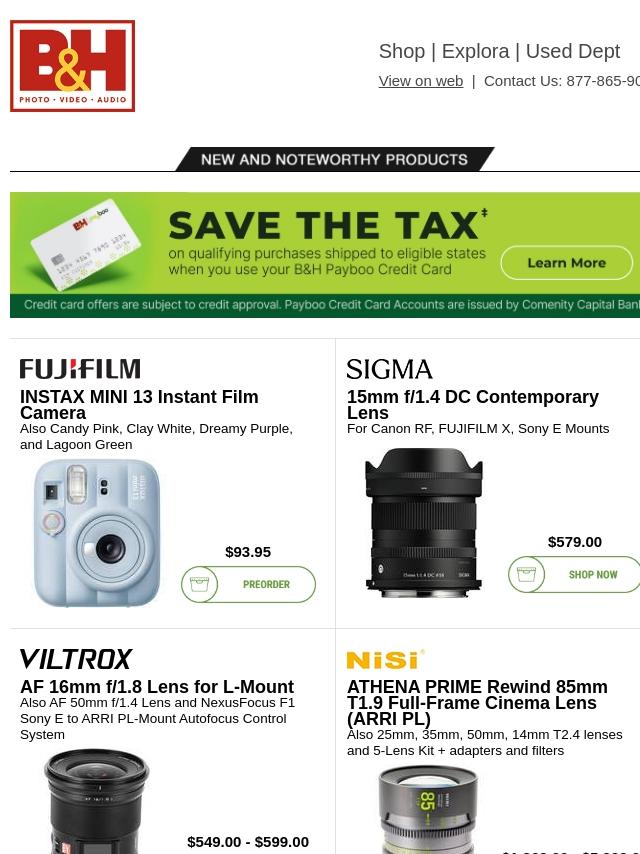
Task: Visit the Used Dept link
Action: pyautogui.click(x=572, y=51)
